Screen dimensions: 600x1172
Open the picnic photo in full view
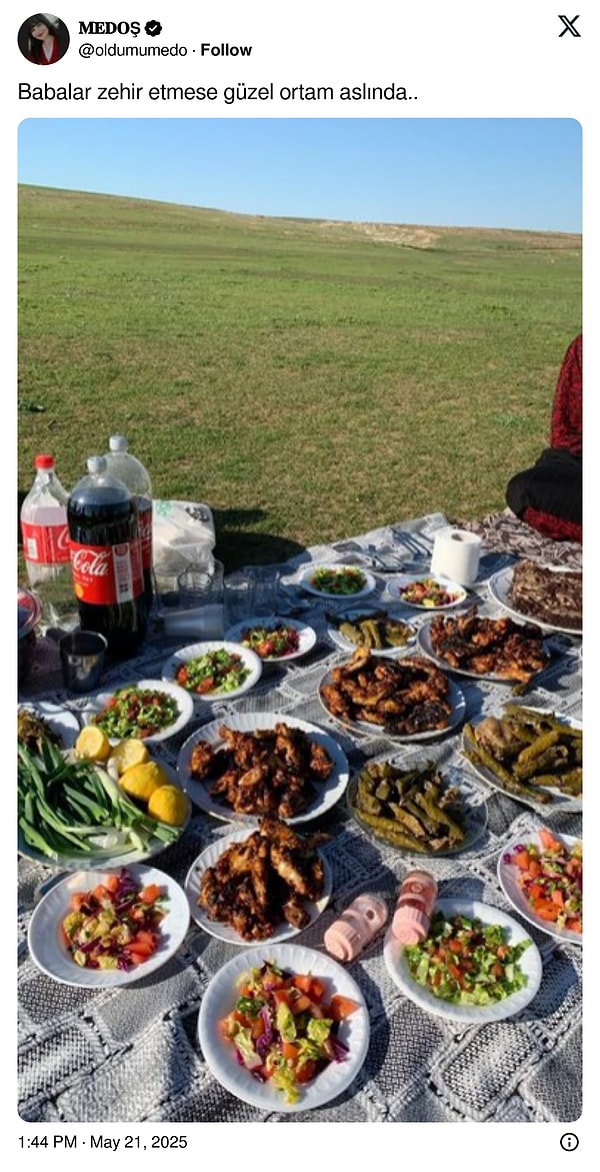click(x=300, y=620)
